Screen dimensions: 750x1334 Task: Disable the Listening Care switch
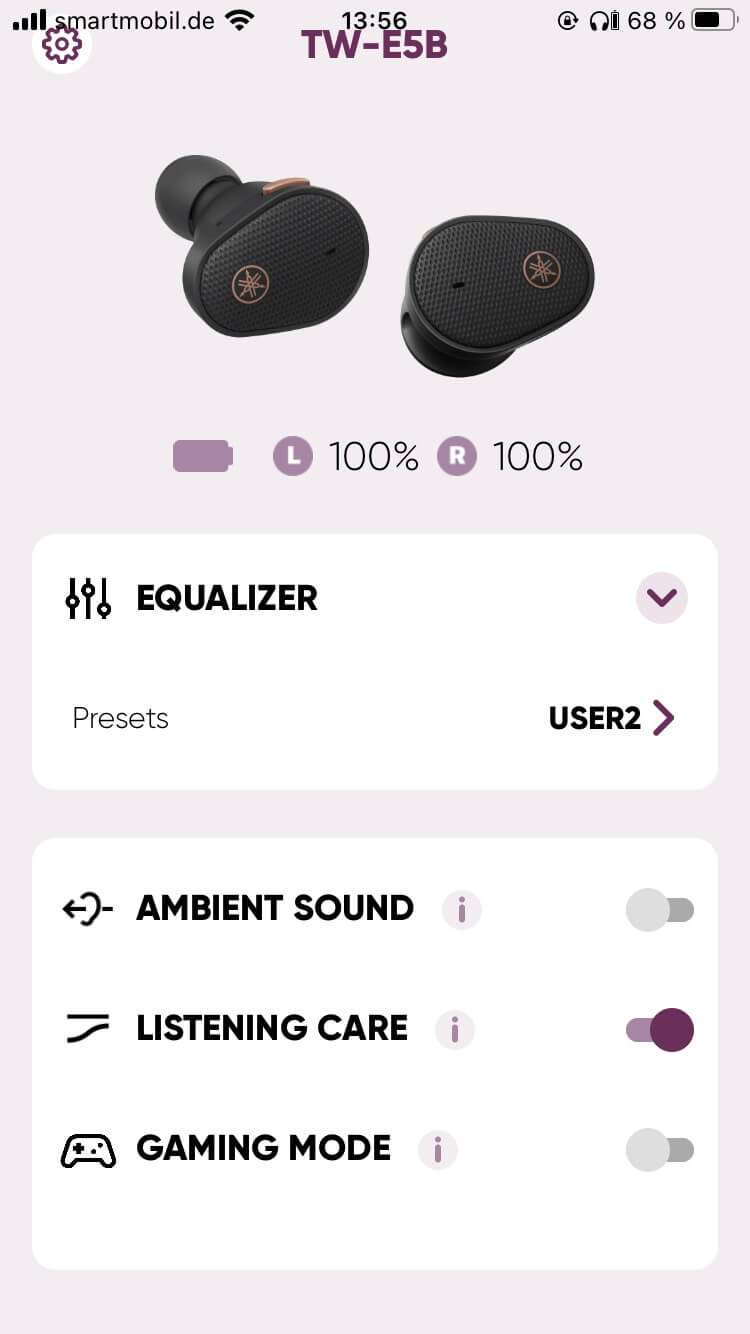tap(659, 1030)
